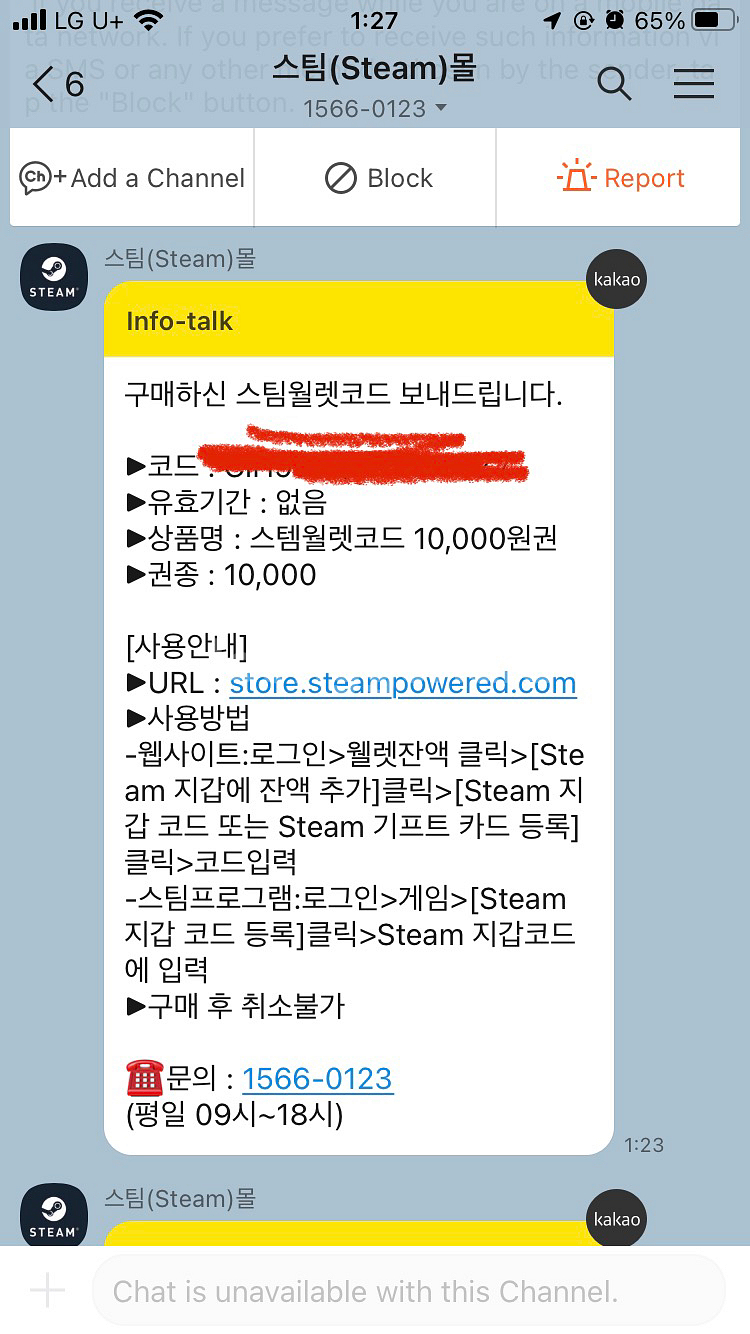Tap the plus attachment icon

tap(47, 1291)
